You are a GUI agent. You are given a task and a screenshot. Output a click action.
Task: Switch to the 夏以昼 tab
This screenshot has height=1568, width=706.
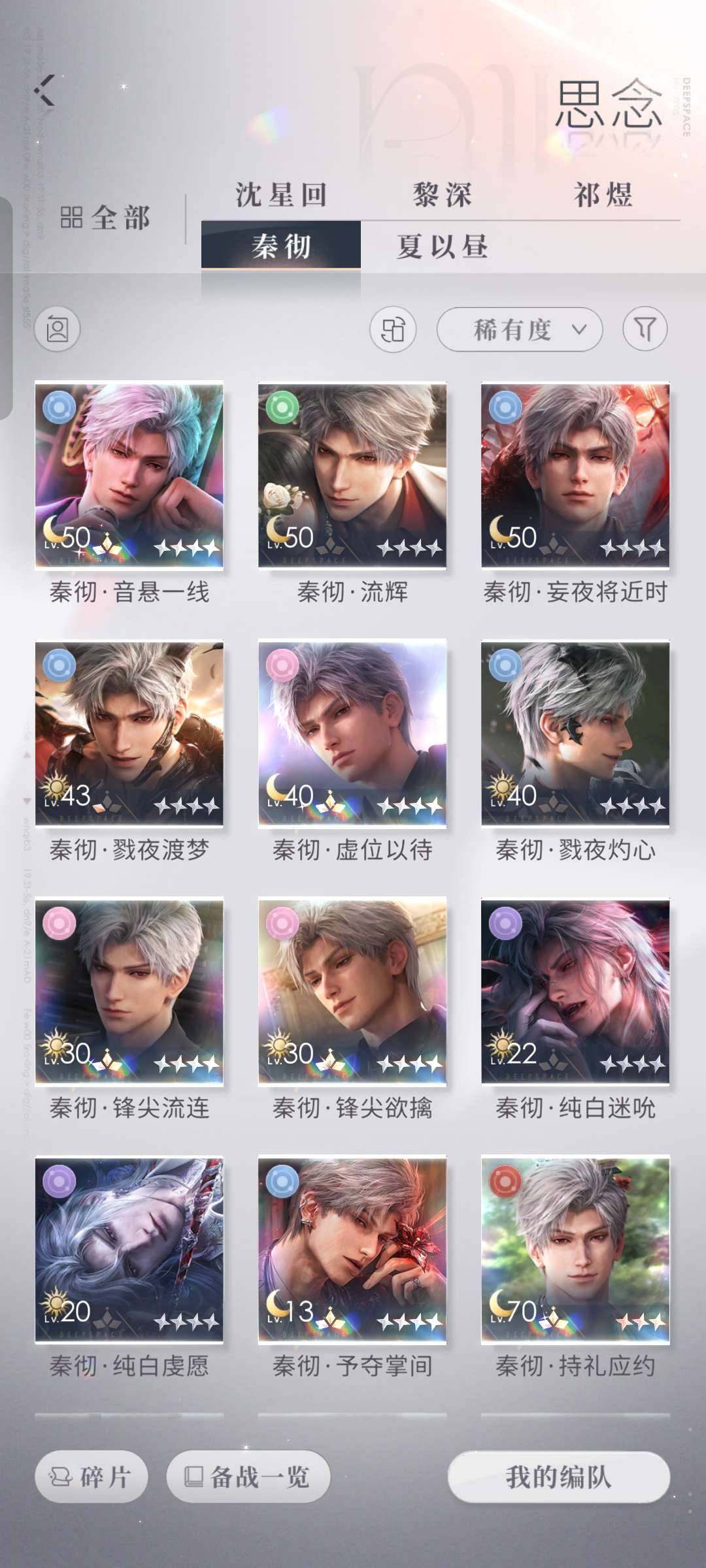442,246
